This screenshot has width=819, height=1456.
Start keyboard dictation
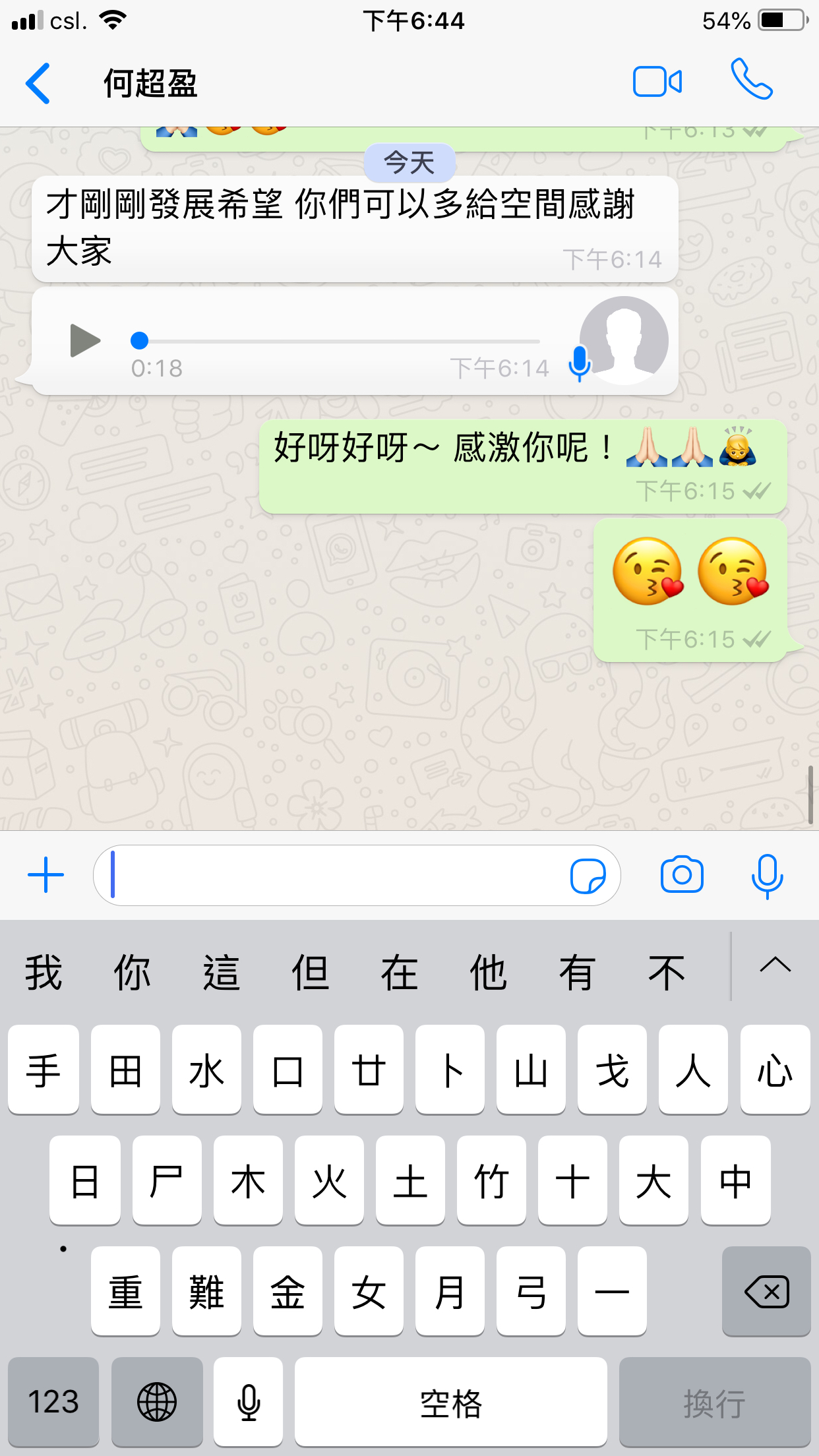coord(249,1401)
